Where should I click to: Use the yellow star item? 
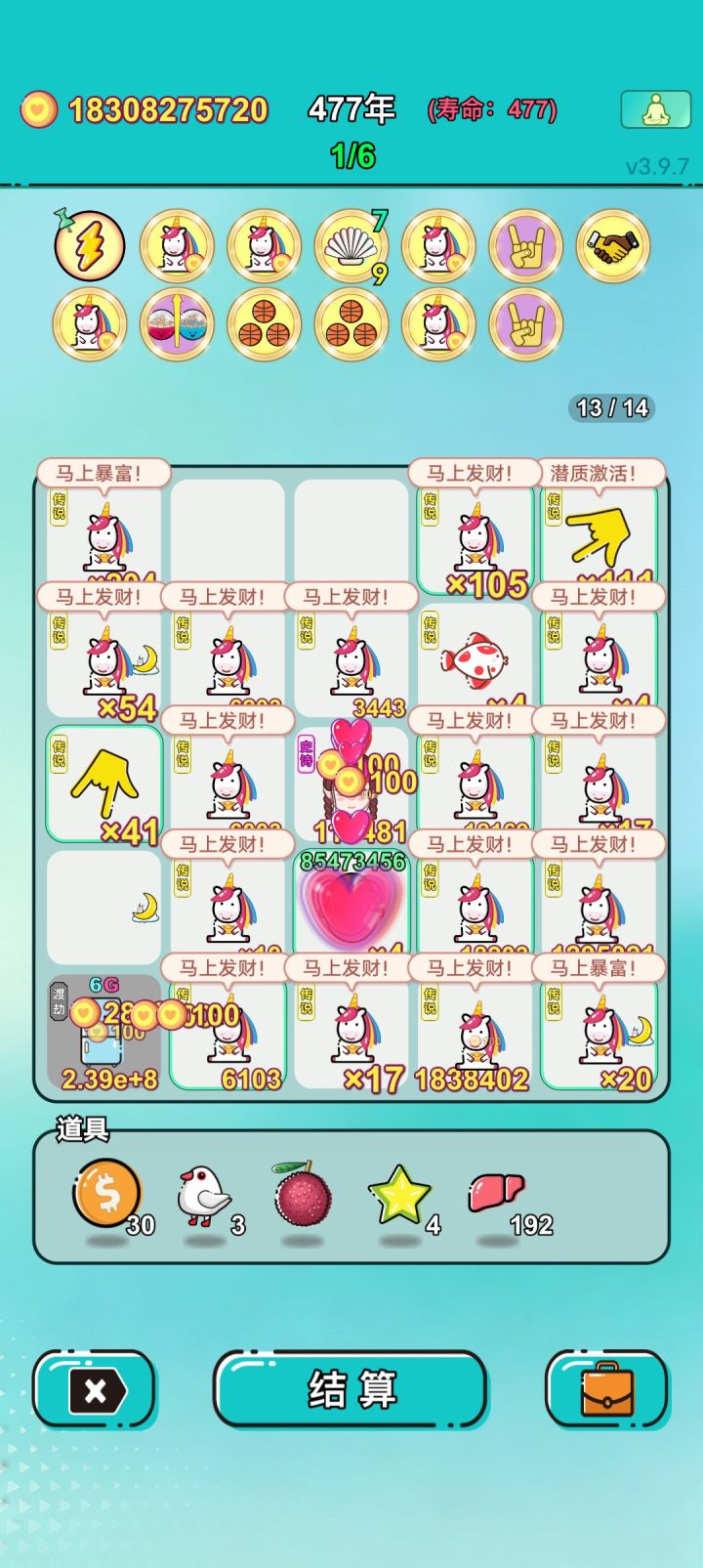[399, 1194]
